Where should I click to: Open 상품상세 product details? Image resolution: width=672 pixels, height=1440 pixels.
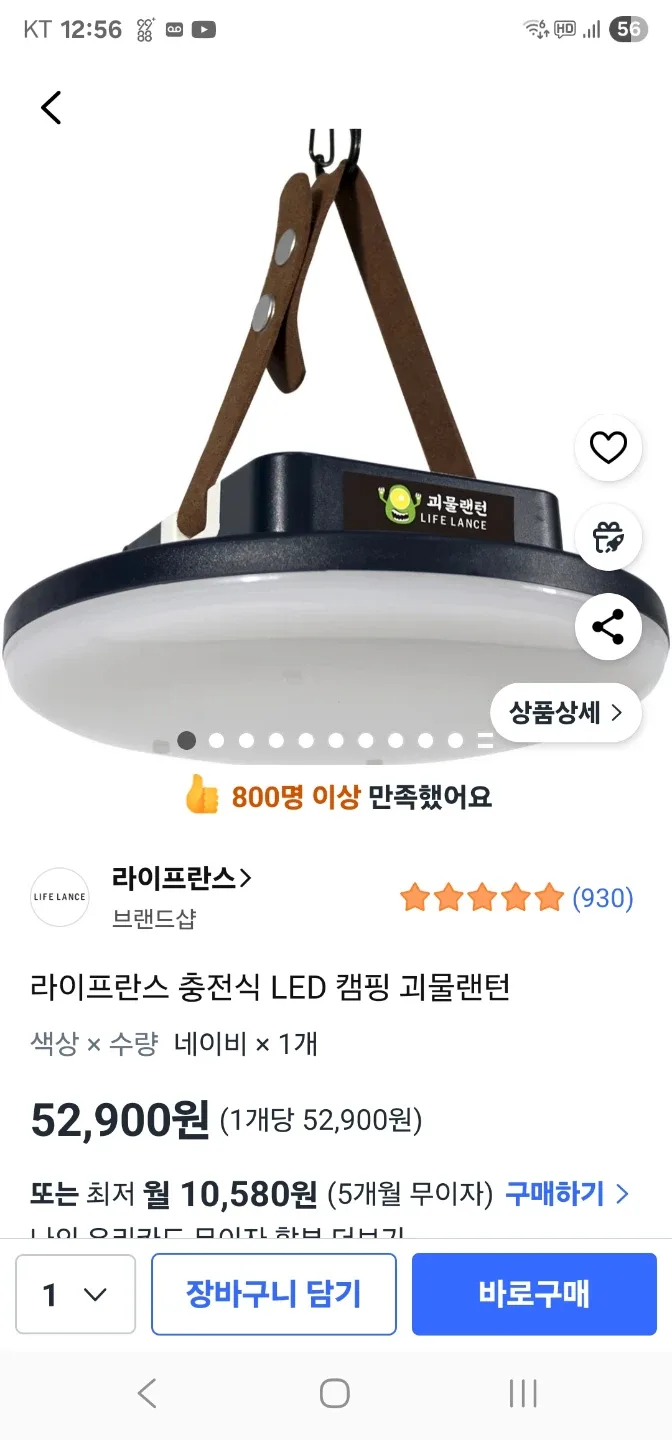point(566,713)
